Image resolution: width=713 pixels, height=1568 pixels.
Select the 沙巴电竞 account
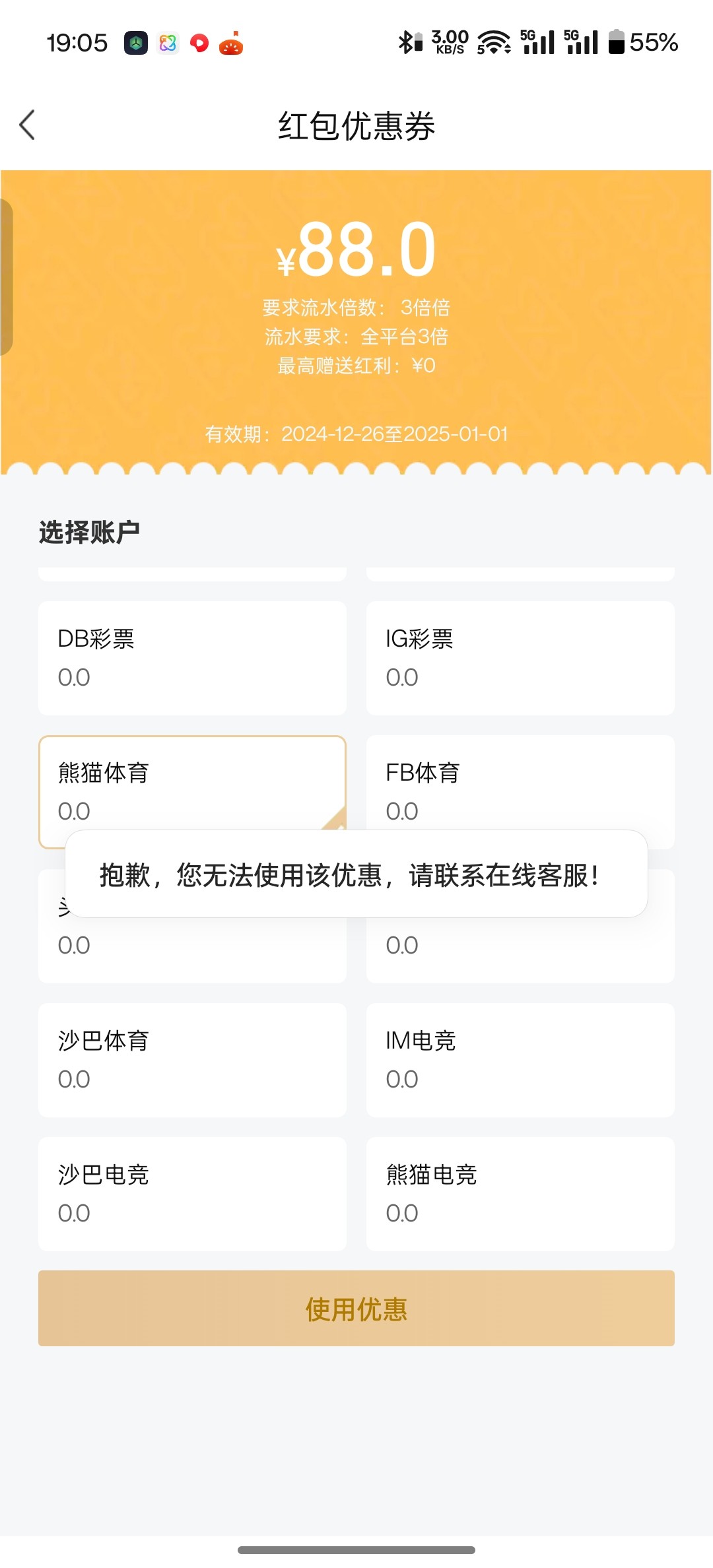[x=192, y=1194]
